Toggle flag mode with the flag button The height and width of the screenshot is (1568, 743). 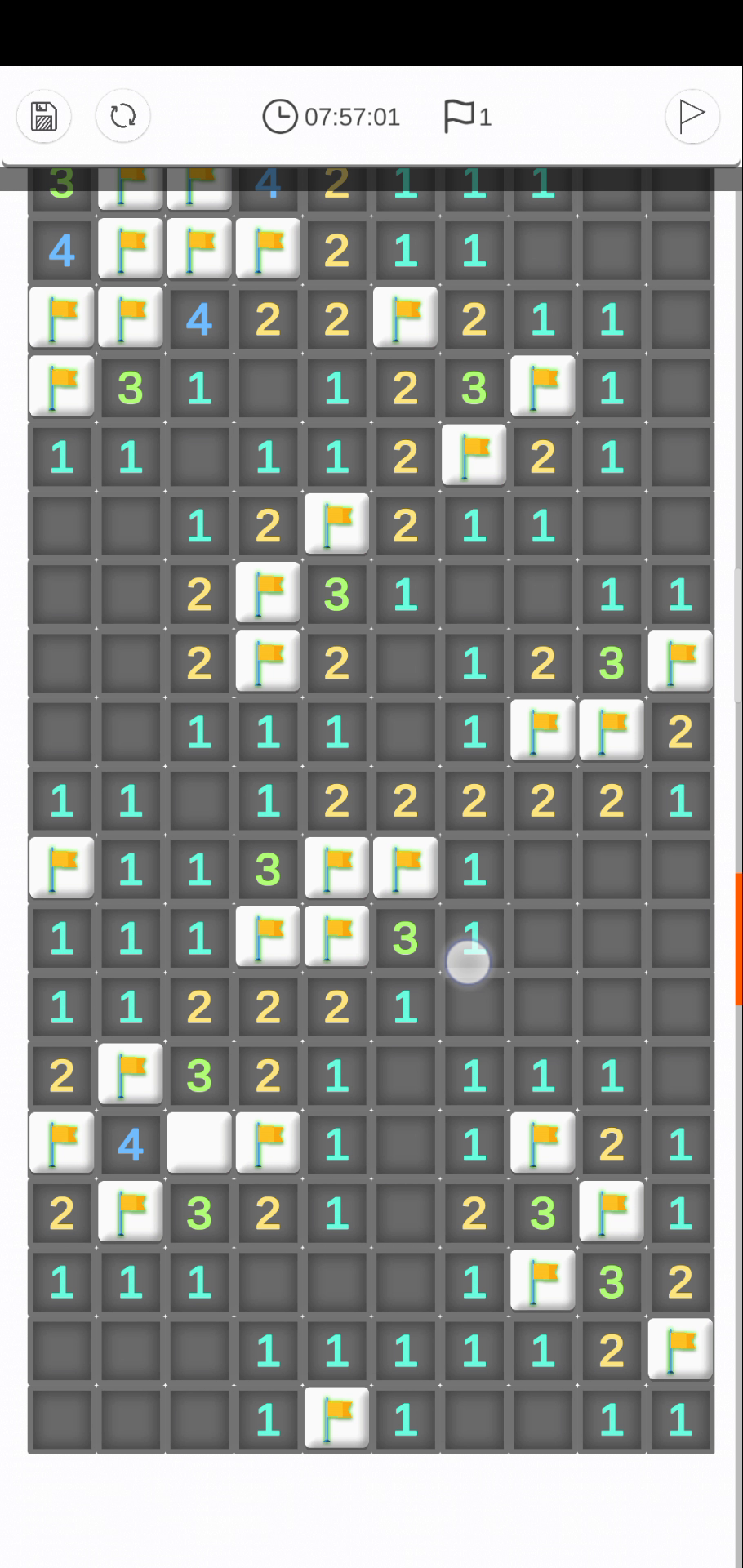692,116
